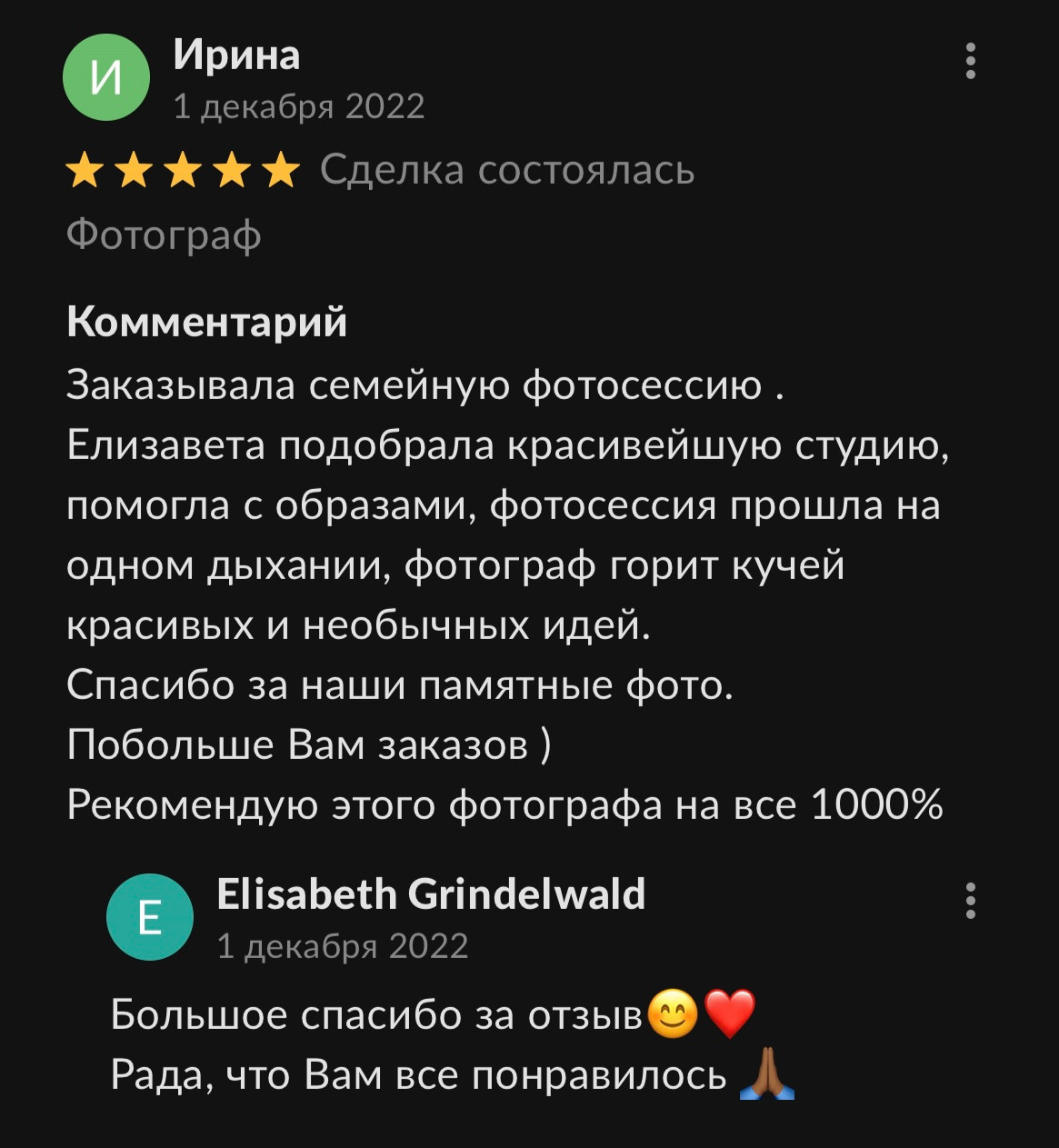This screenshot has width=1059, height=1148.
Task: Click the review date 1 декабря 2022
Action: tap(301, 106)
